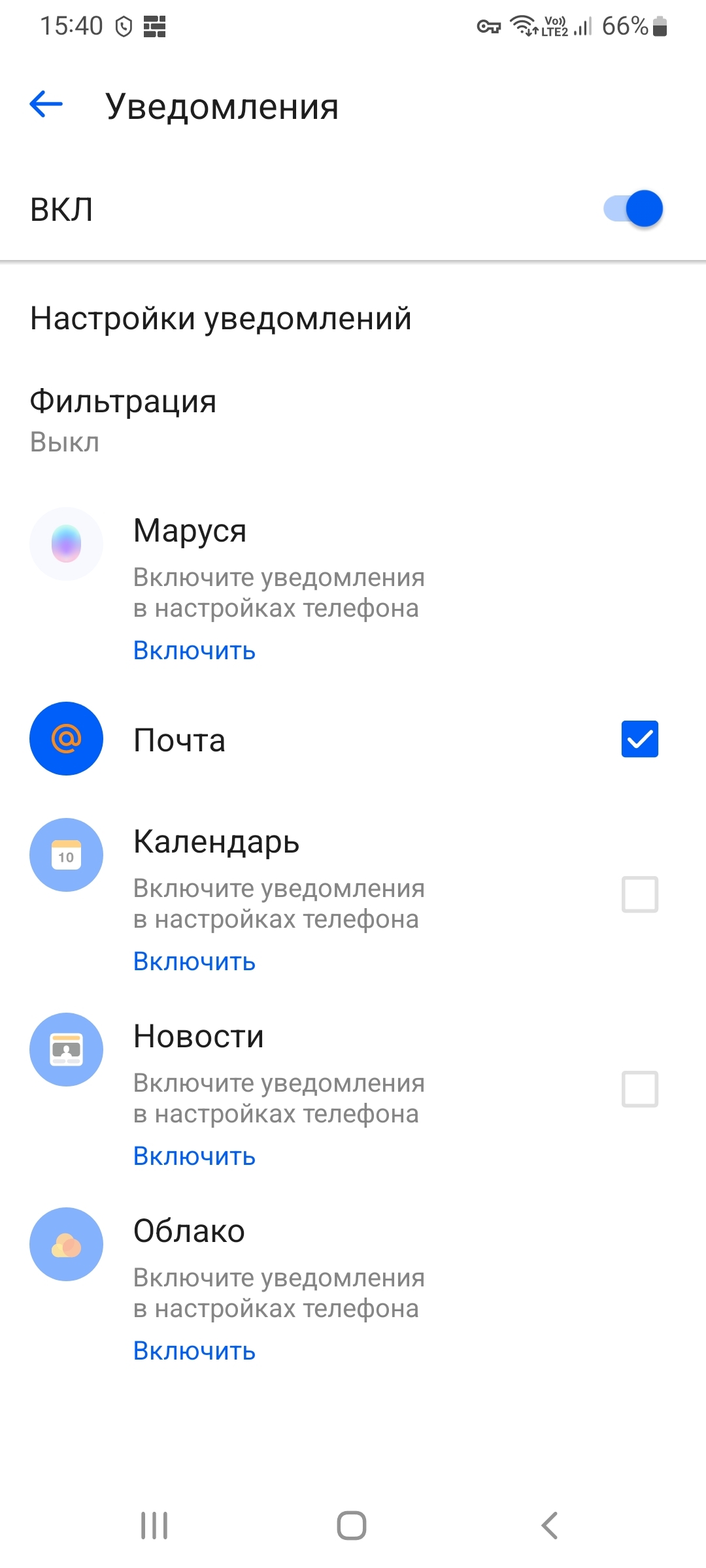The image size is (706, 1568).
Task: Tap Включить under Маруся
Action: (193, 650)
